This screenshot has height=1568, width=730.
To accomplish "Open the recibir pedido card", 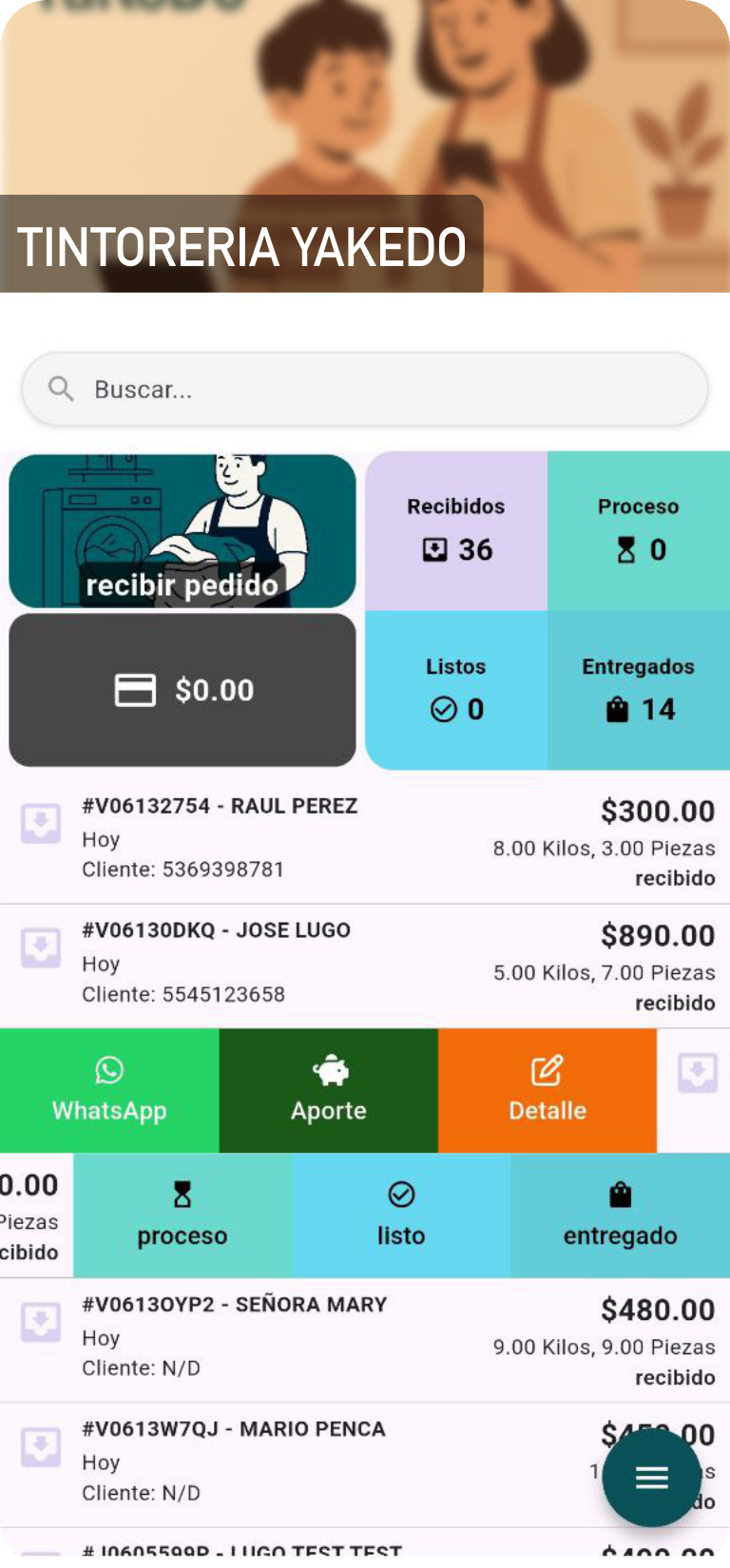I will click(x=182, y=531).
